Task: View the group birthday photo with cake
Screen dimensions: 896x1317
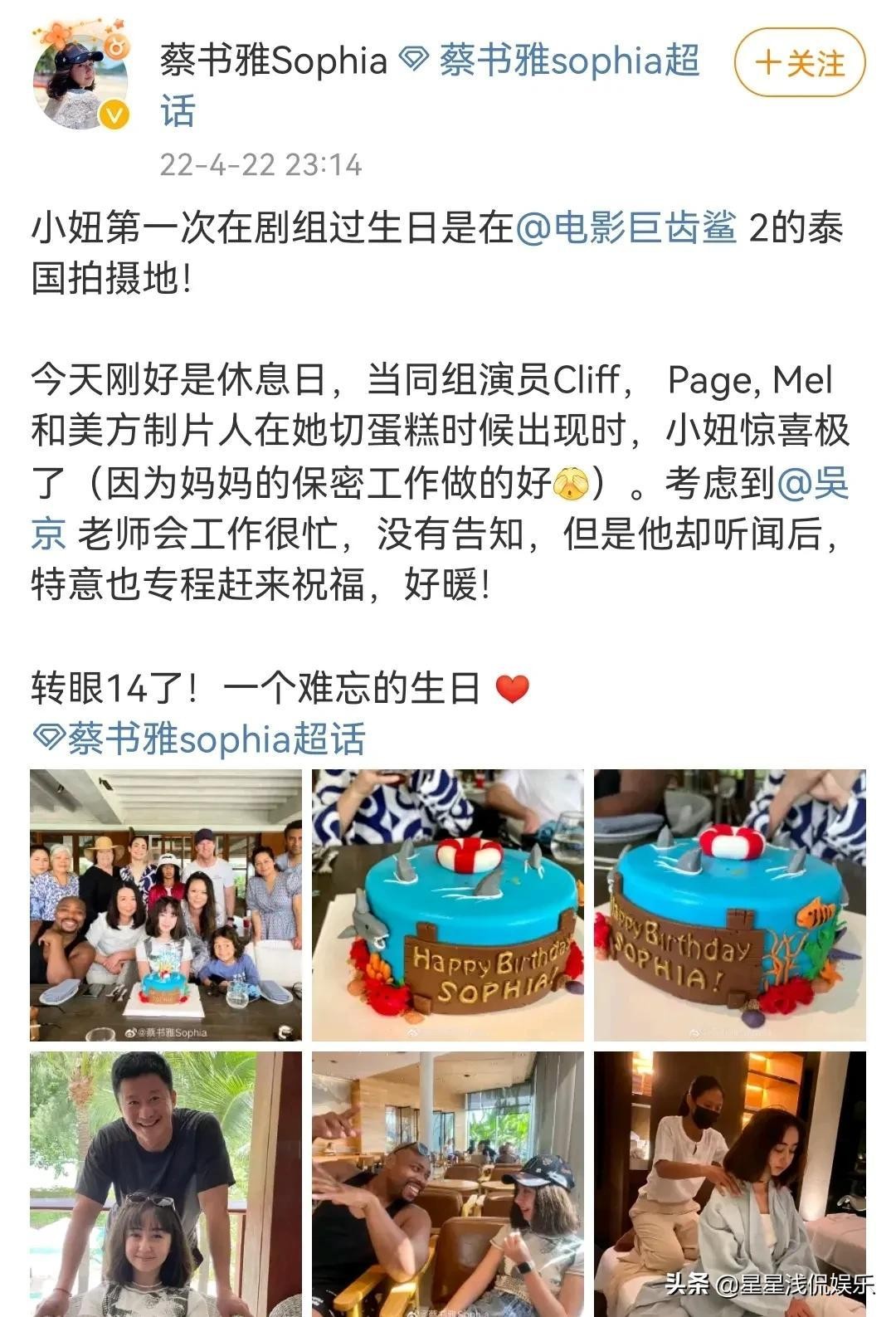Action: [166, 905]
